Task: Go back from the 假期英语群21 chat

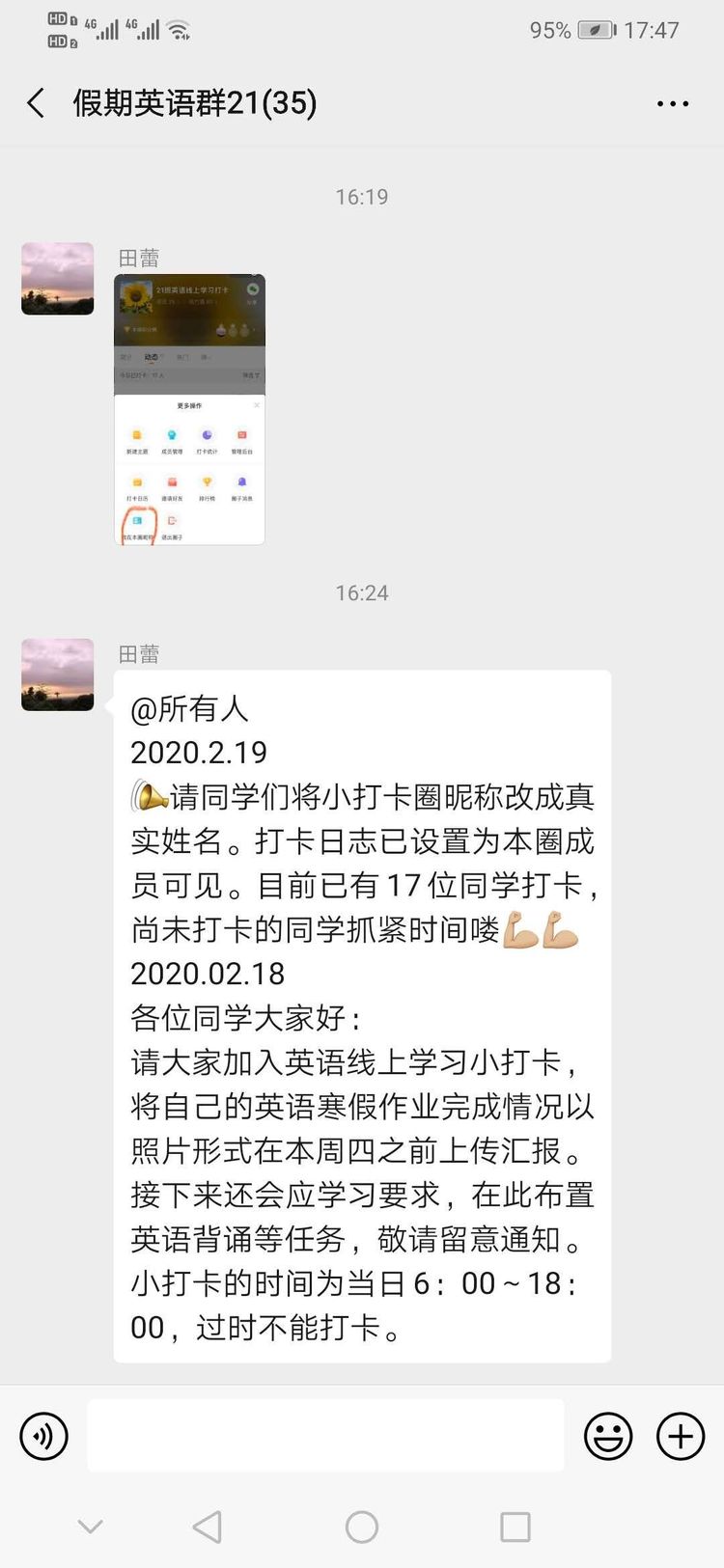Action: pos(37,103)
